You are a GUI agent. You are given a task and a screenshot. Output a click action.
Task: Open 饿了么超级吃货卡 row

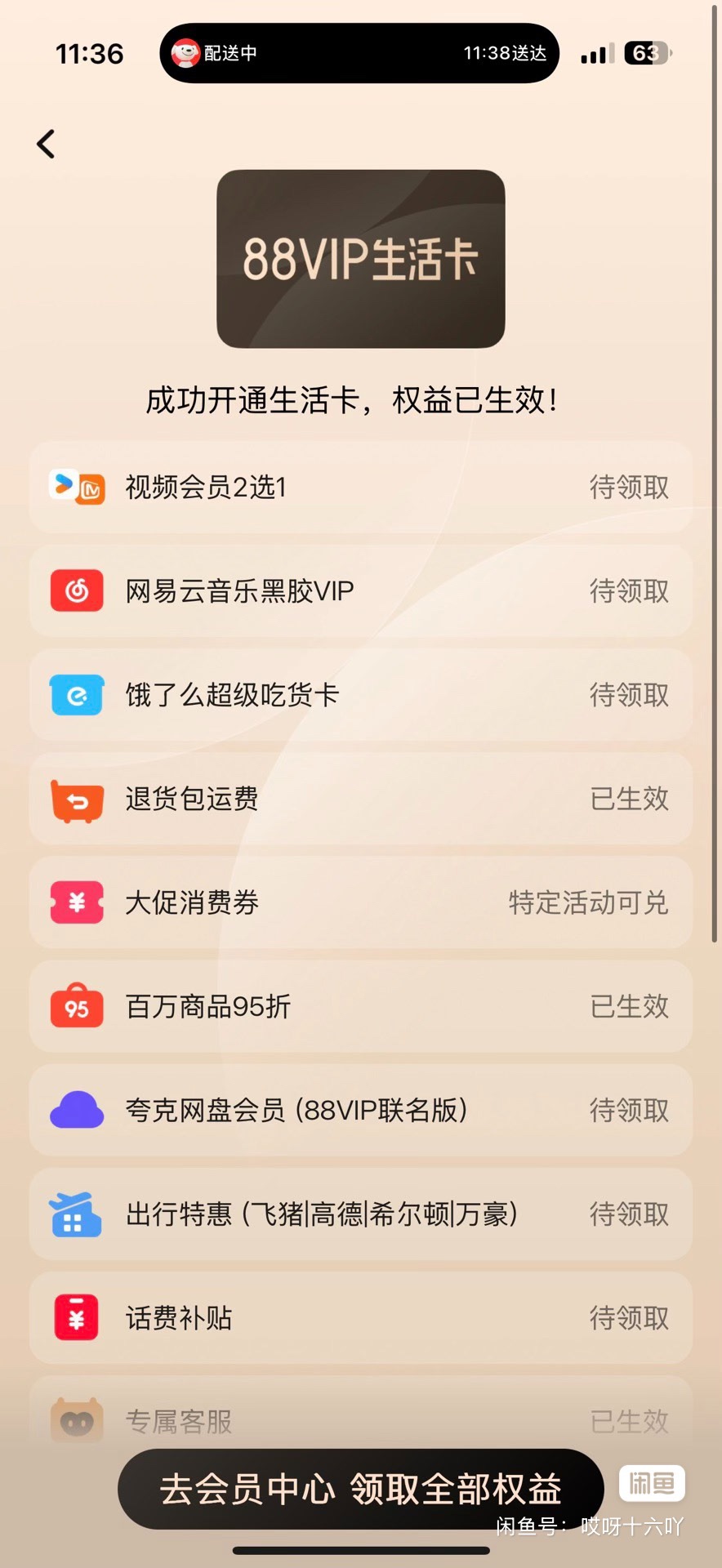(x=360, y=695)
